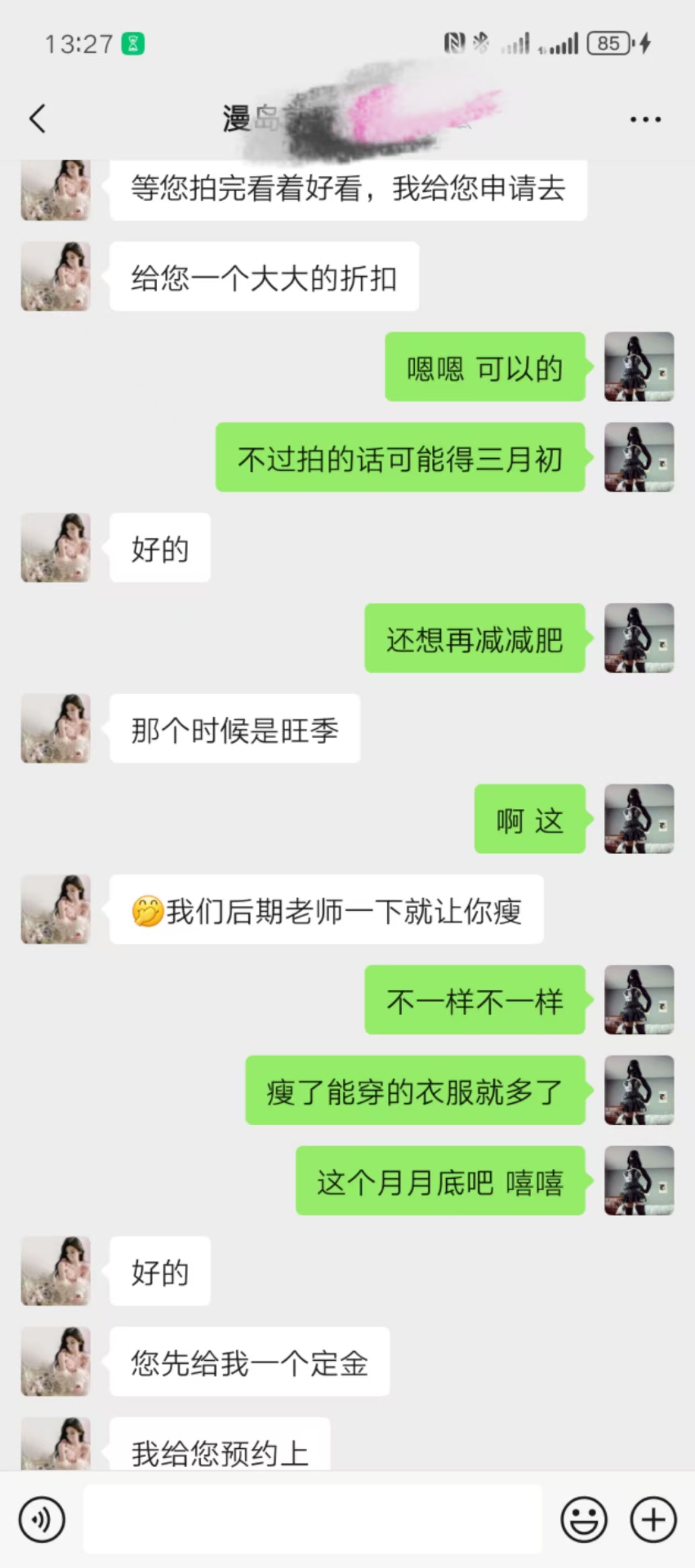
Task: Go back to the chat list
Action: 38,118
